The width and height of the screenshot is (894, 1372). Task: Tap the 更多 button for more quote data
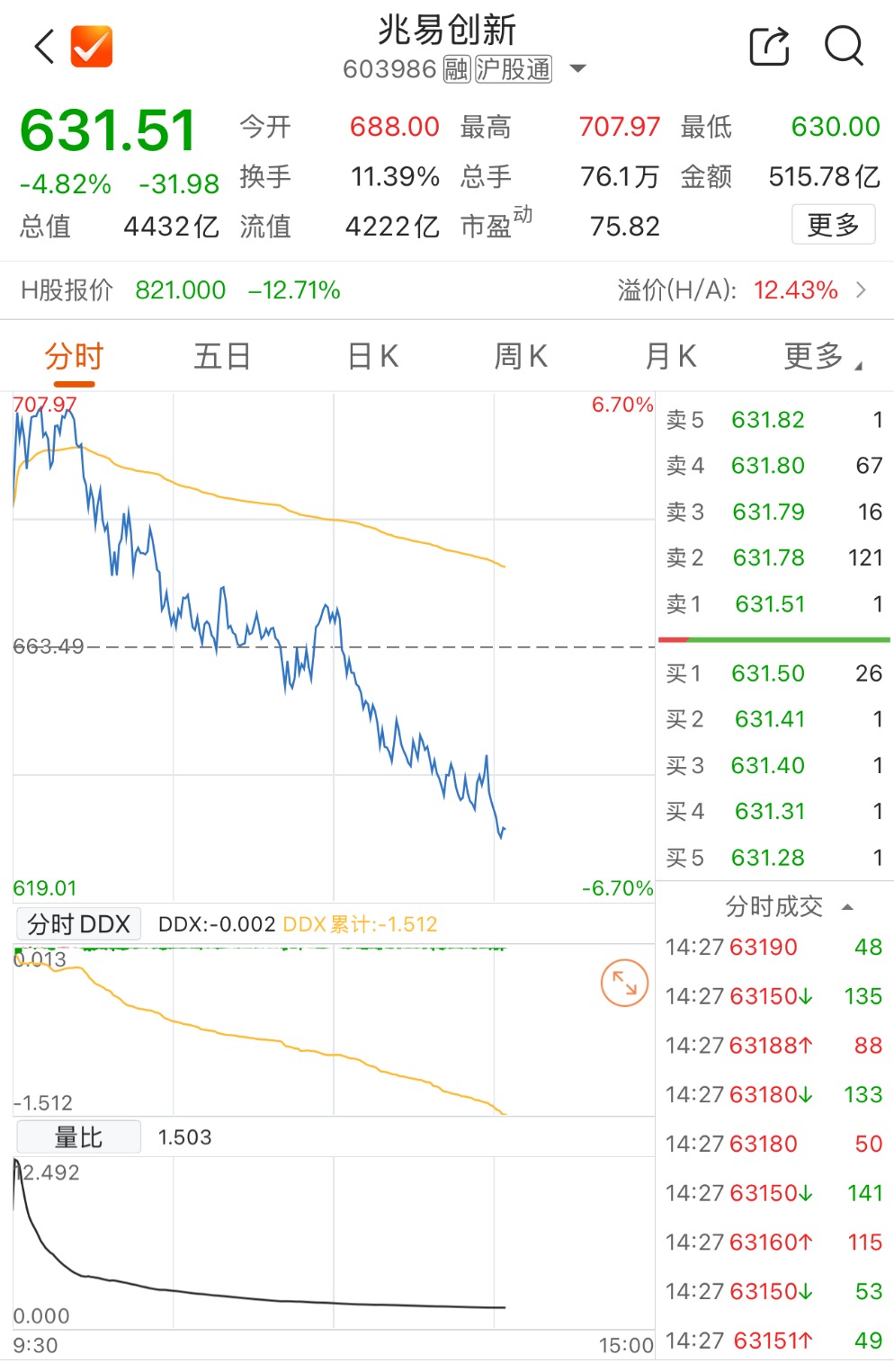click(x=833, y=225)
